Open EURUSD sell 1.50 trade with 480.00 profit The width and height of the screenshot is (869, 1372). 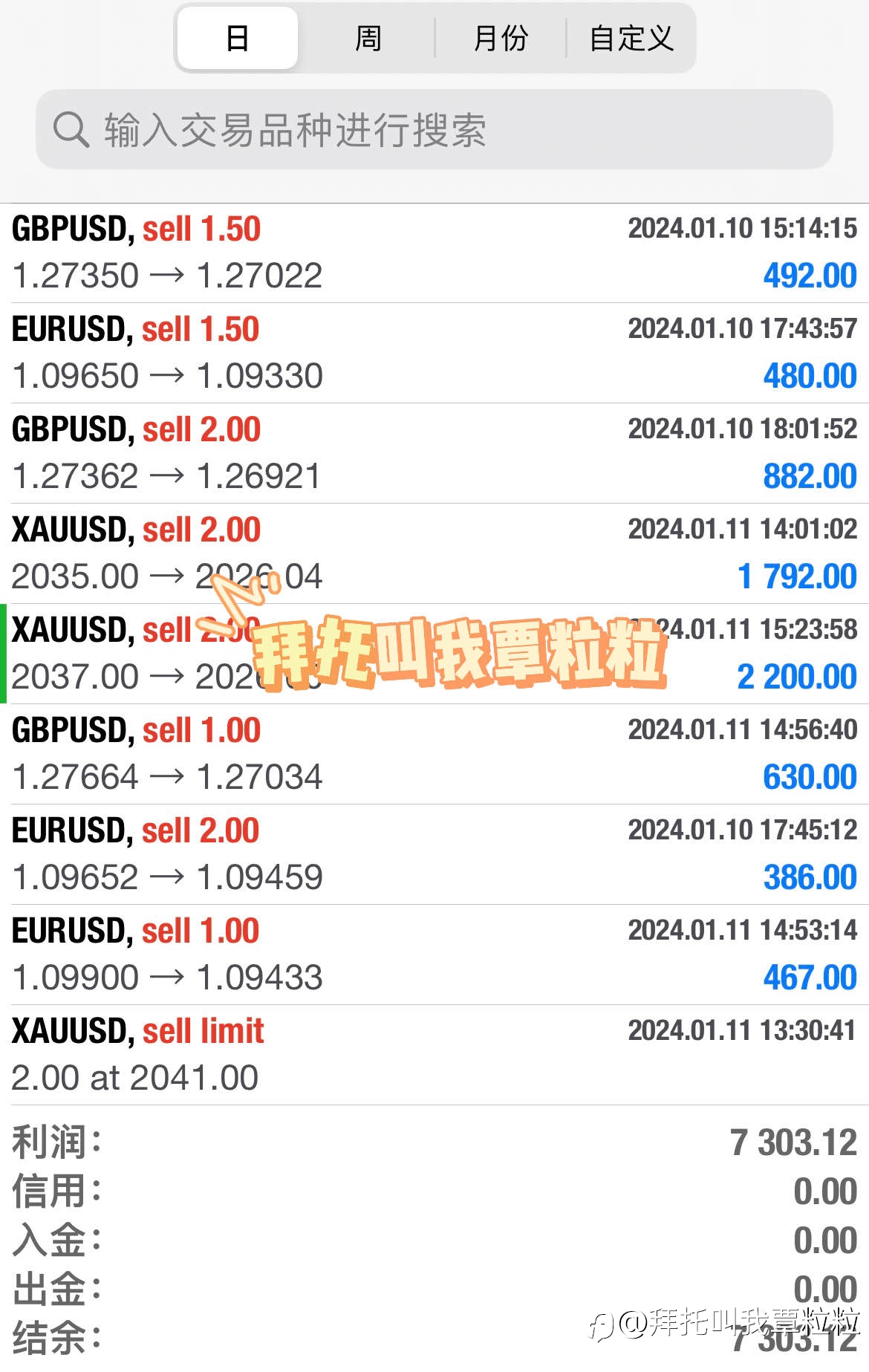pyautogui.click(x=434, y=353)
